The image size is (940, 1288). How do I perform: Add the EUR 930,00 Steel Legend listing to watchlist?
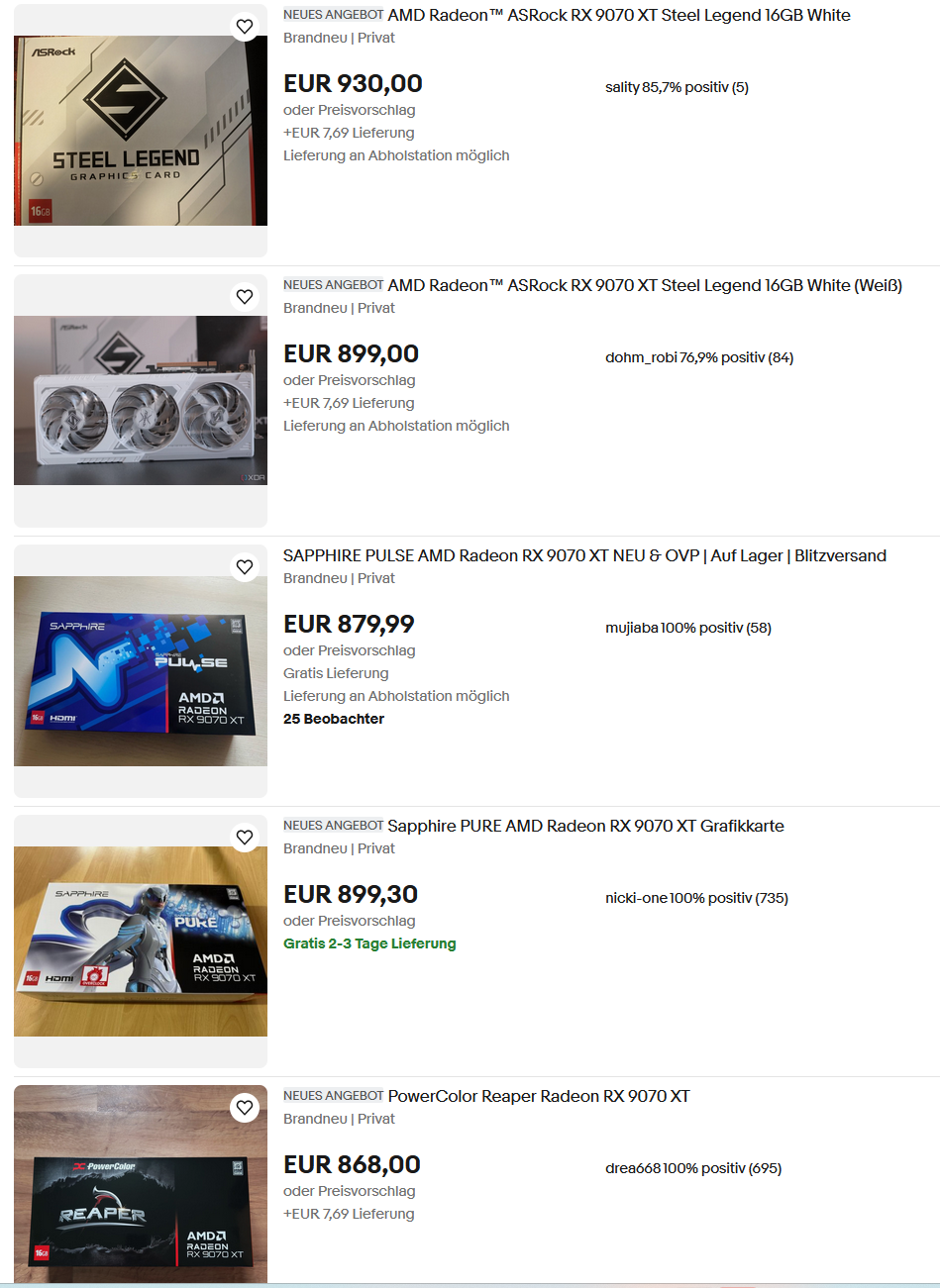[x=245, y=27]
